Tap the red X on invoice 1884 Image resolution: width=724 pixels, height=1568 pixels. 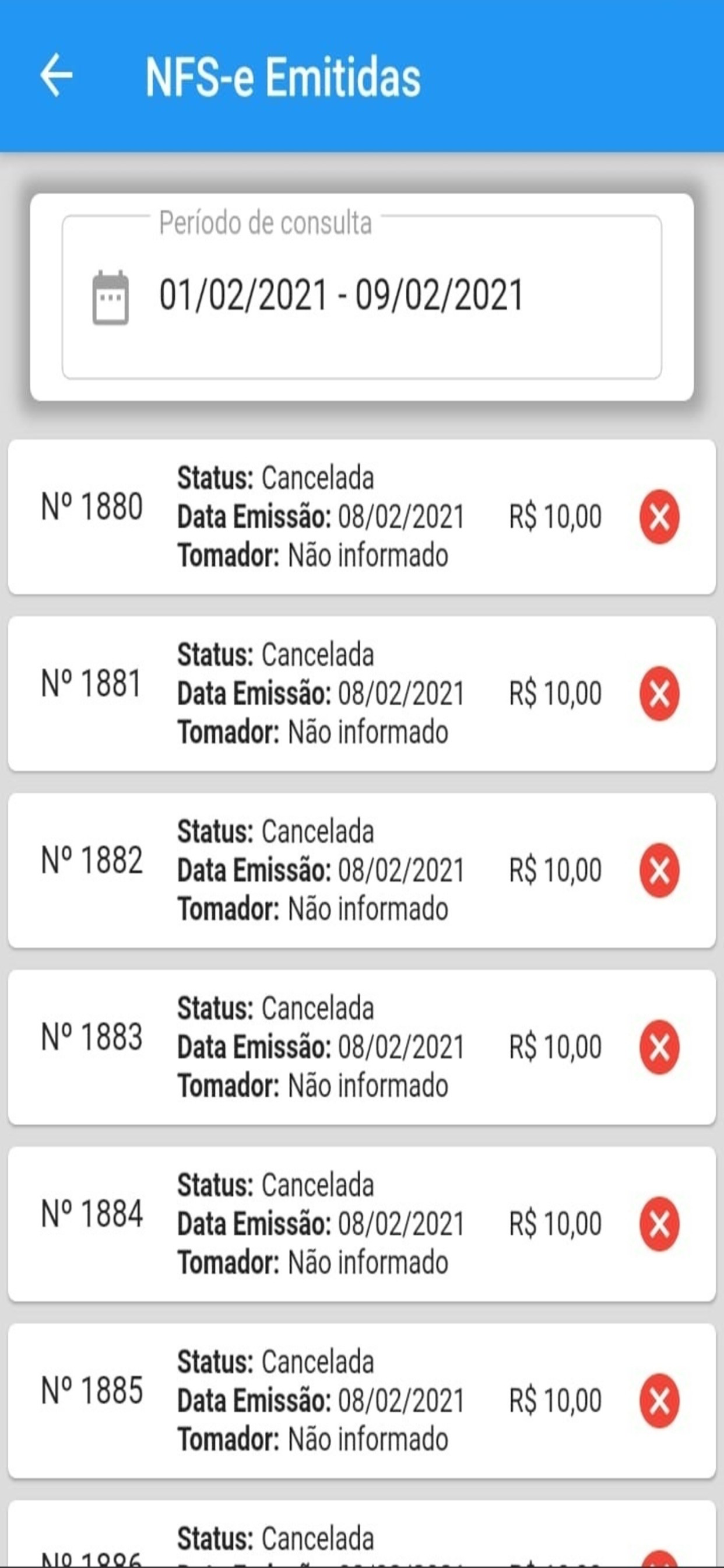point(659,1224)
